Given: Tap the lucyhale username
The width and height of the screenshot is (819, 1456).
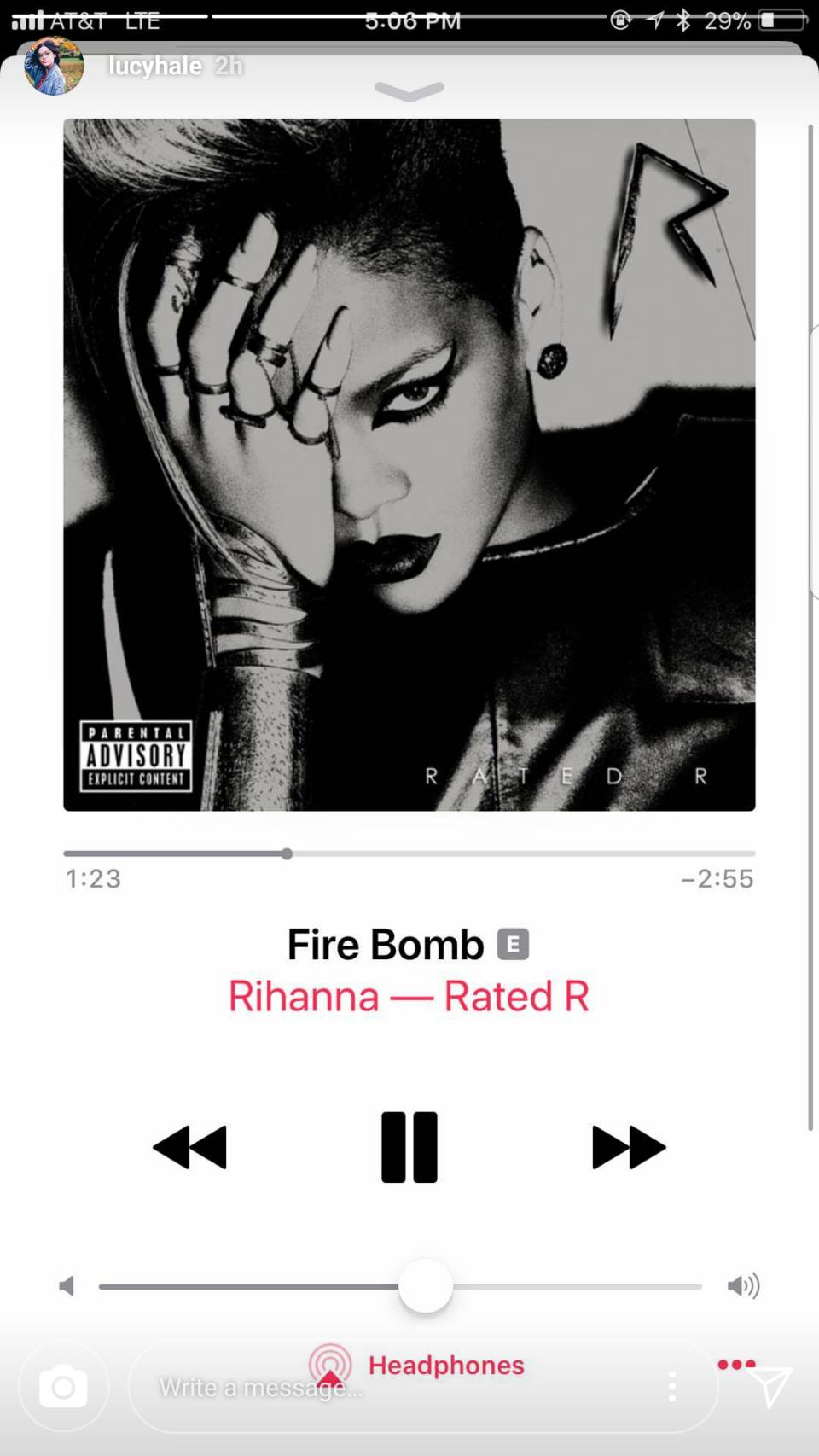Looking at the screenshot, I should (x=155, y=67).
